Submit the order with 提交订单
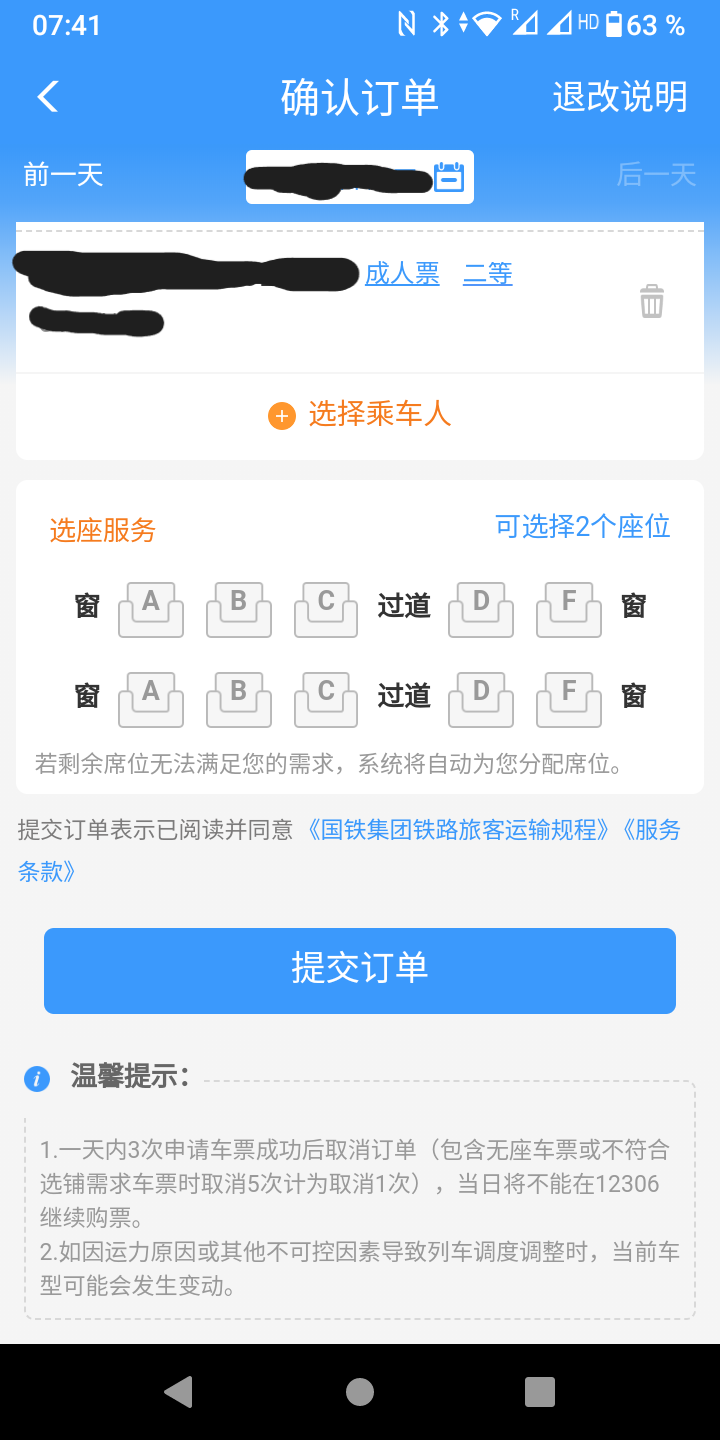The width and height of the screenshot is (720, 1440). pyautogui.click(x=360, y=971)
